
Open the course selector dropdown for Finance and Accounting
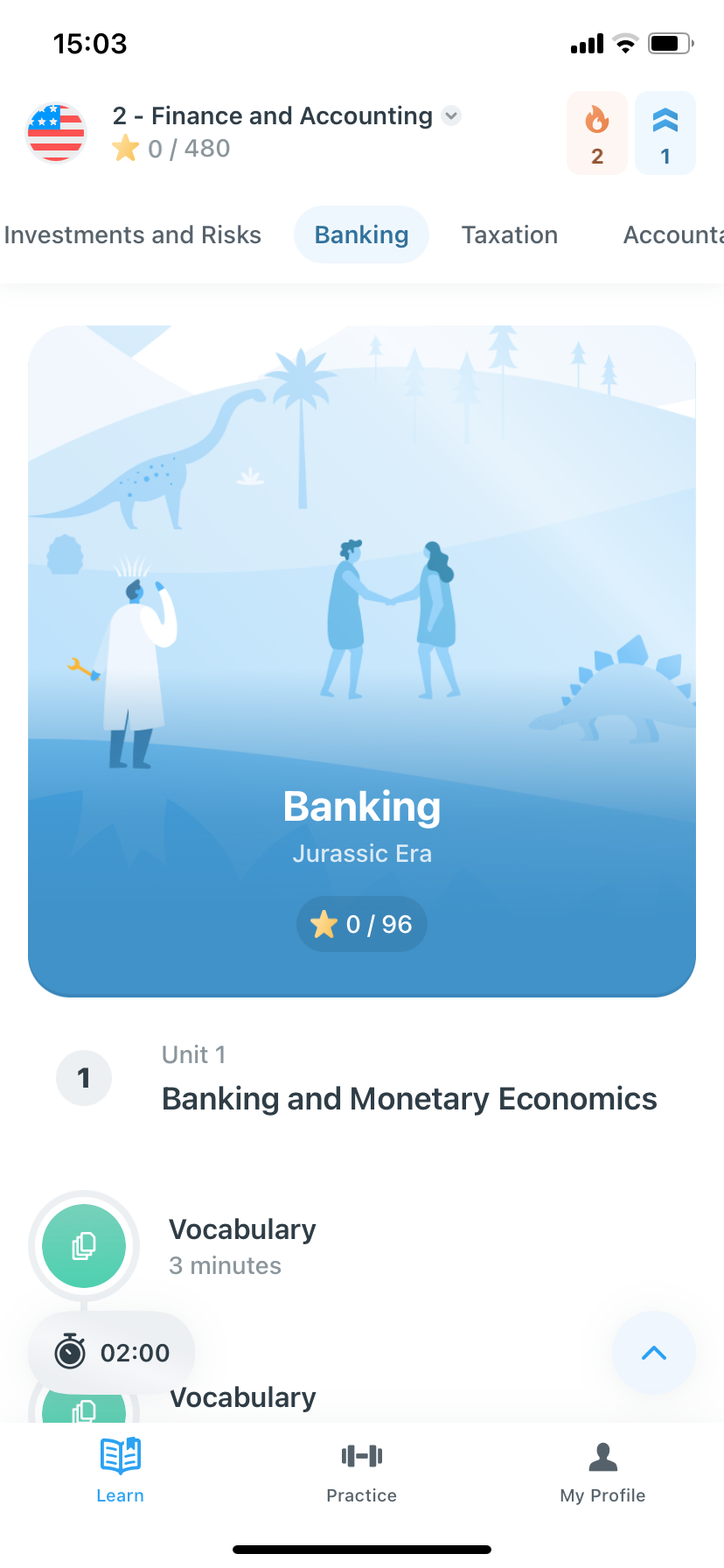pos(451,115)
